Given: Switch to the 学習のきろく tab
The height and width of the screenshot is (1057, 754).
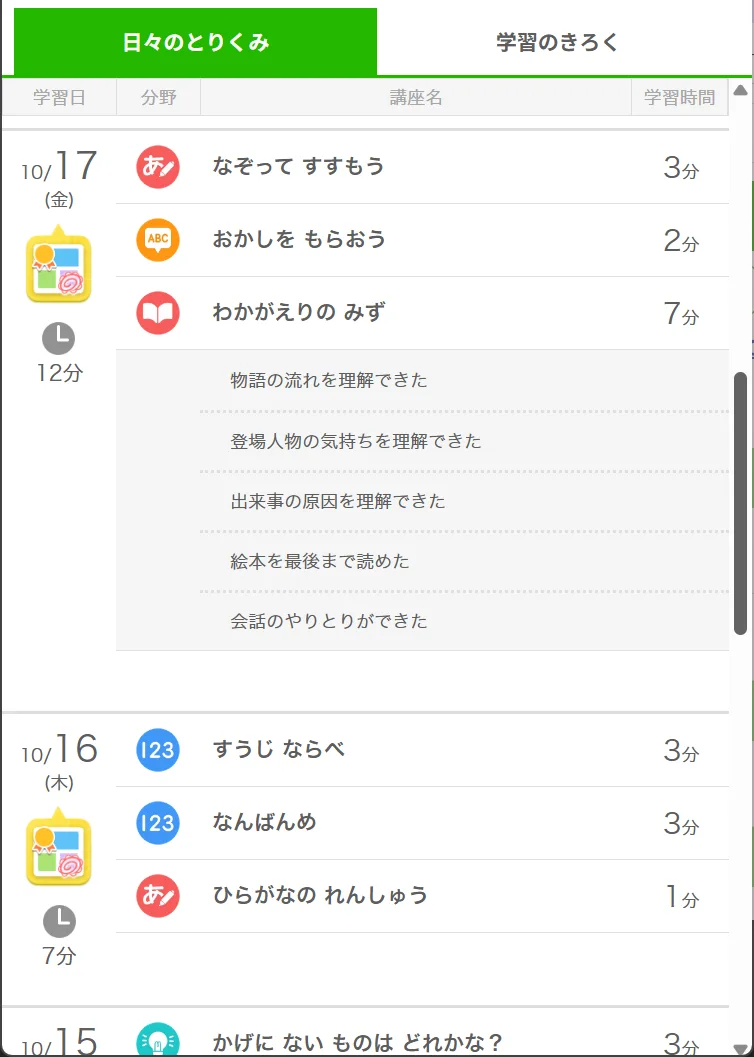Looking at the screenshot, I should pos(557,42).
